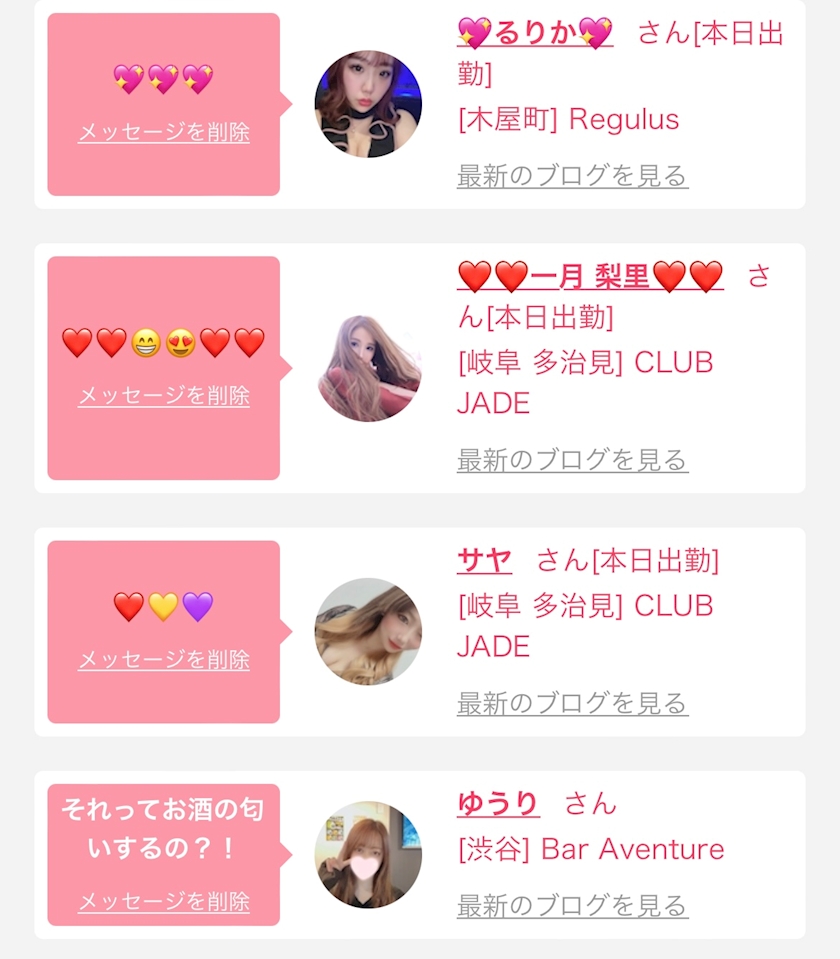Tap ゆうり's profile photo

(x=368, y=854)
